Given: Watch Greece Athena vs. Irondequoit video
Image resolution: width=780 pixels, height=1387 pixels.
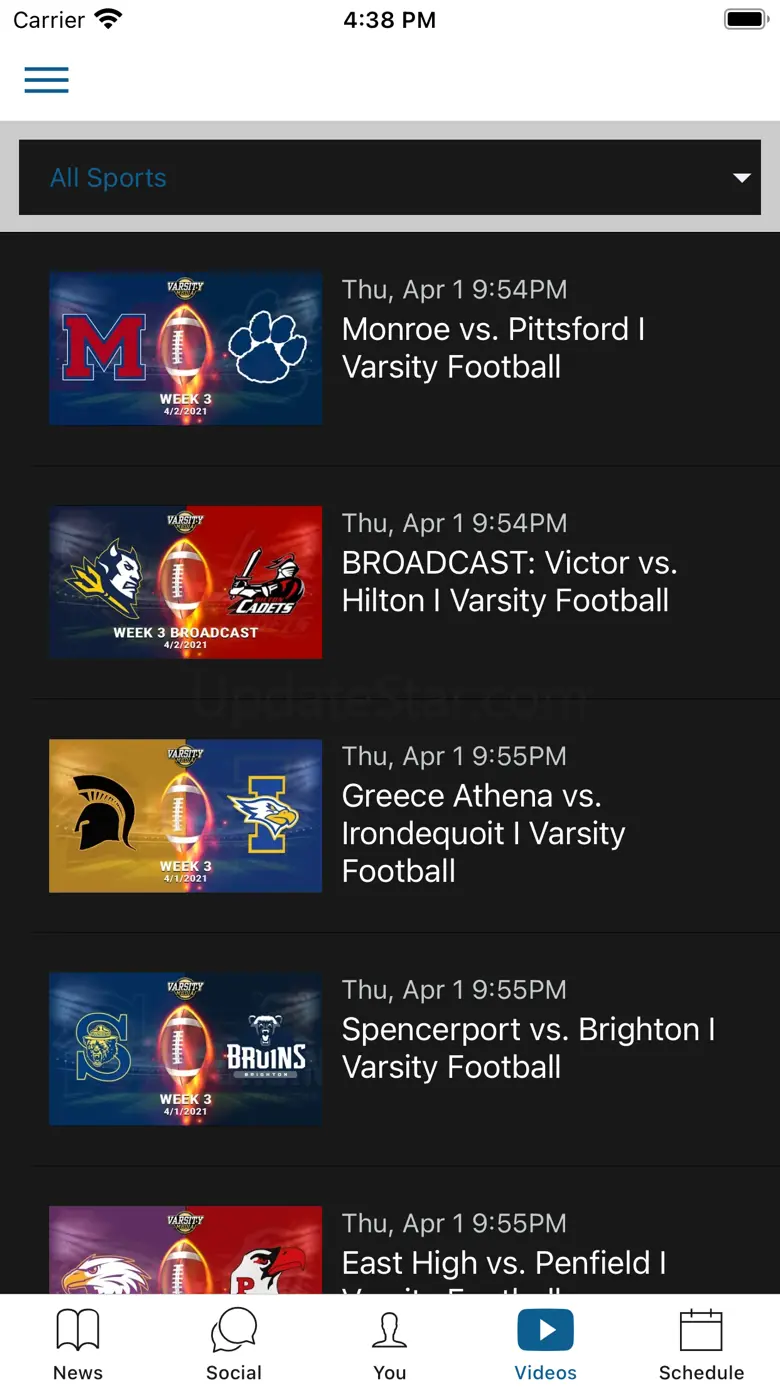Looking at the screenshot, I should click(x=186, y=815).
